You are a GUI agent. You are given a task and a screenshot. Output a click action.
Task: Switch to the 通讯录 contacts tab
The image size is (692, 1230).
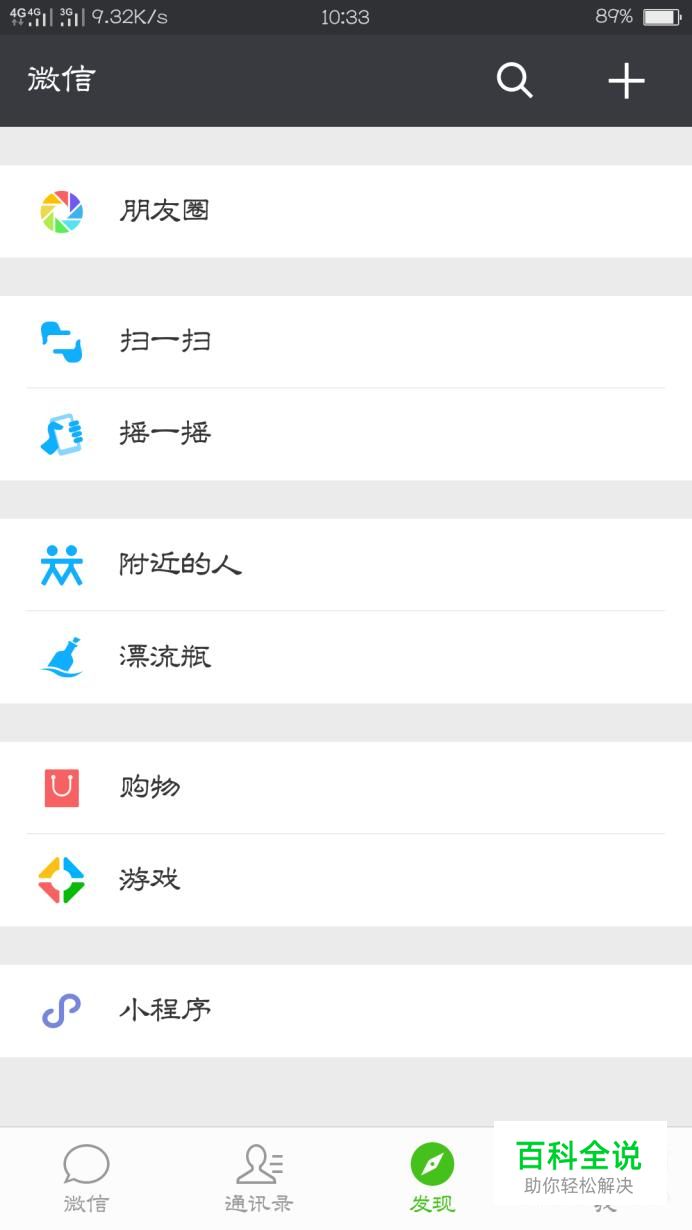(x=259, y=1179)
